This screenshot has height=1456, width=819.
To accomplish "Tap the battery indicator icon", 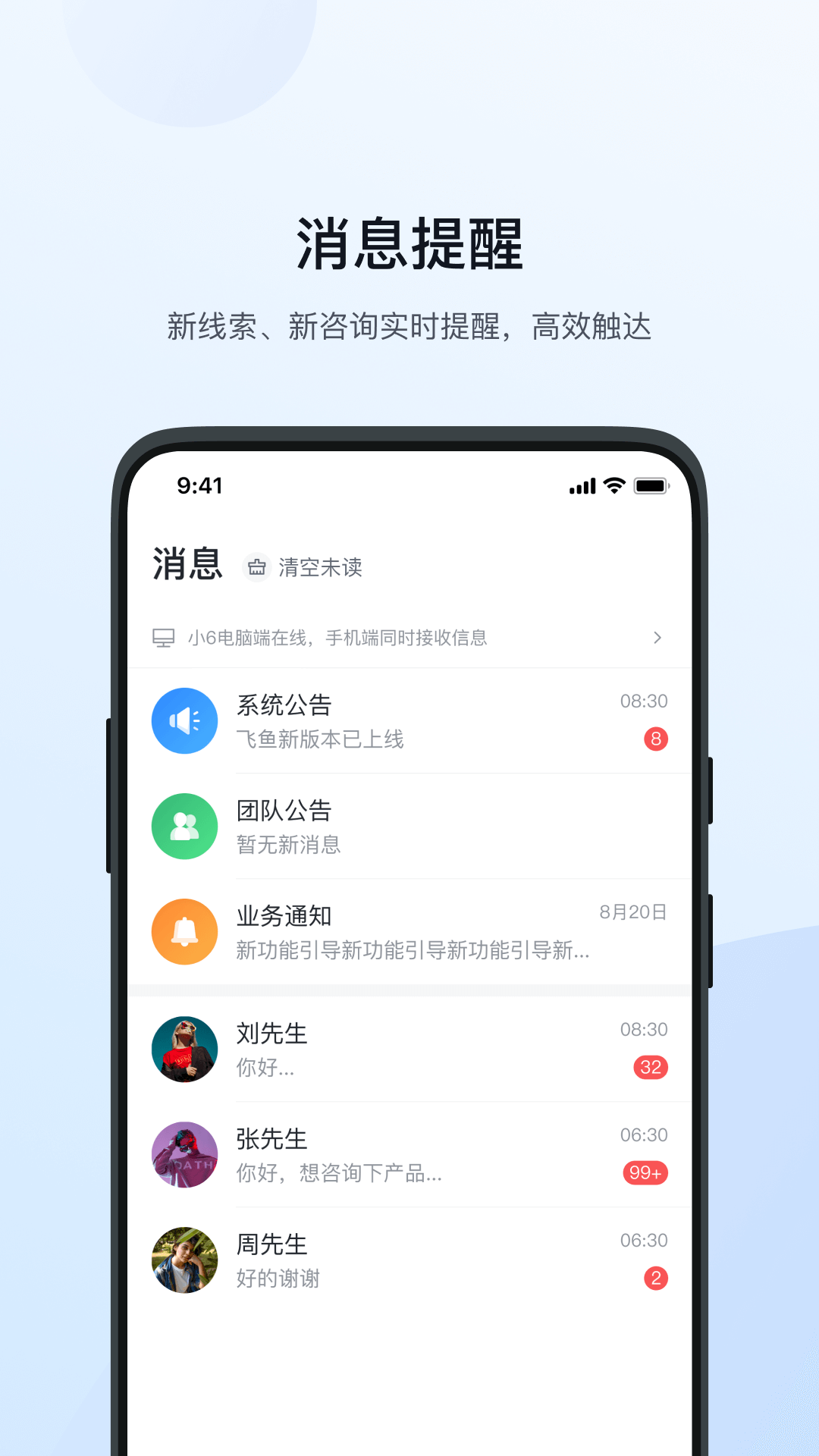I will tap(652, 485).
